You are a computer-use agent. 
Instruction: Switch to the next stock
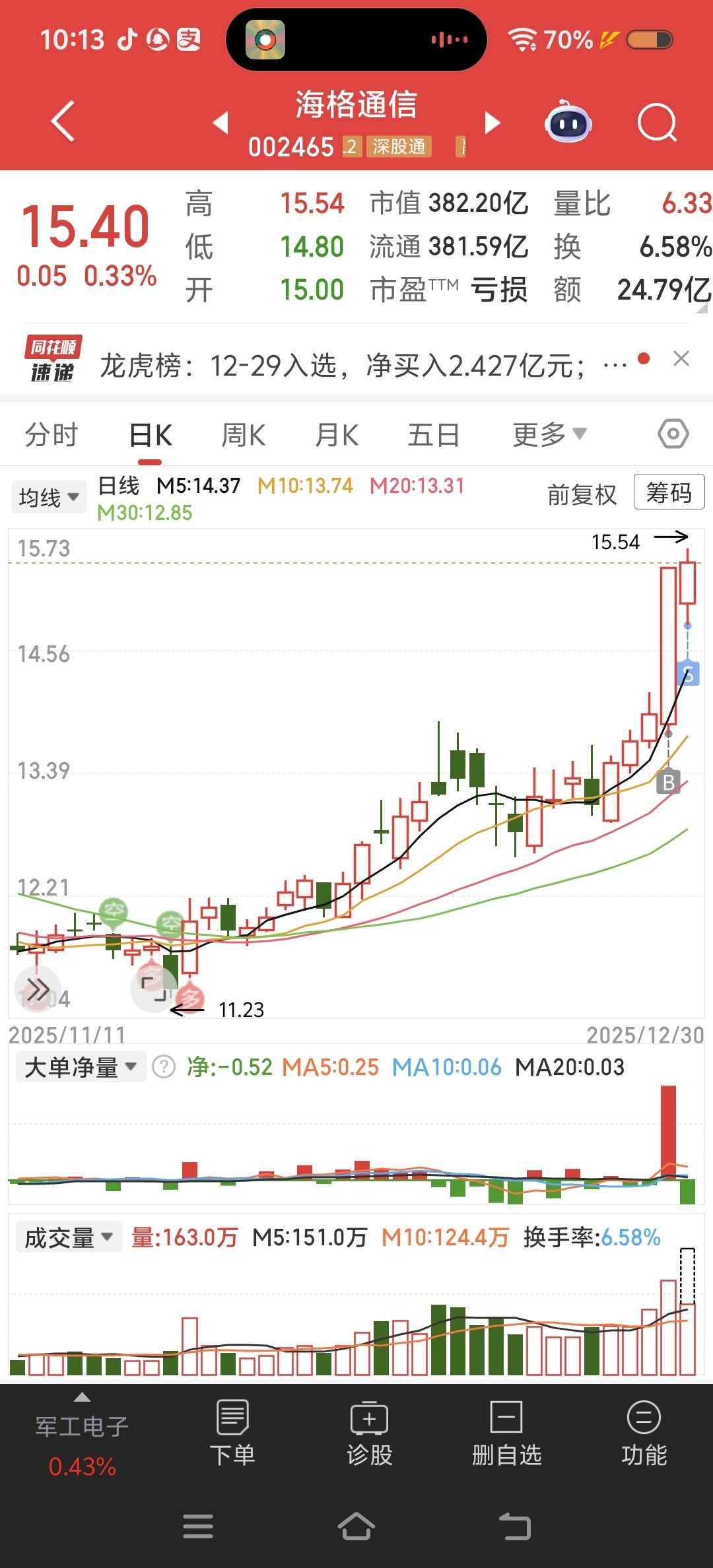492,122
